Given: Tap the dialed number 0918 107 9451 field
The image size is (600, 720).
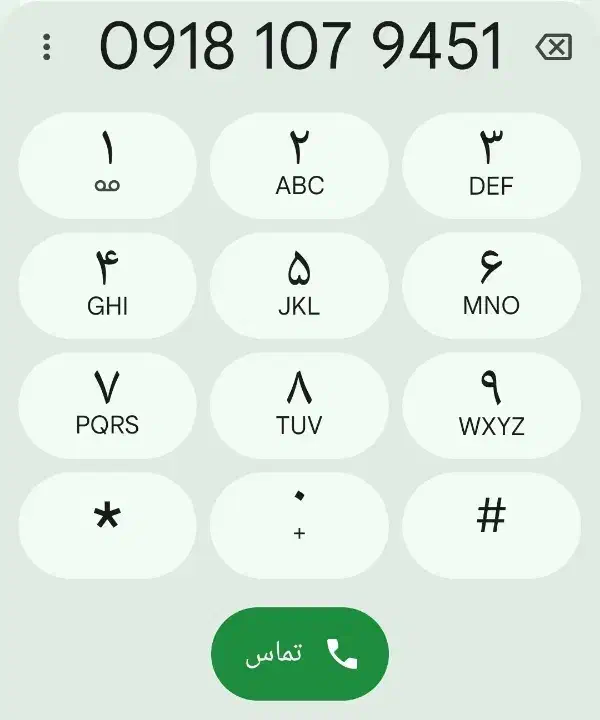Looking at the screenshot, I should click(301, 47).
